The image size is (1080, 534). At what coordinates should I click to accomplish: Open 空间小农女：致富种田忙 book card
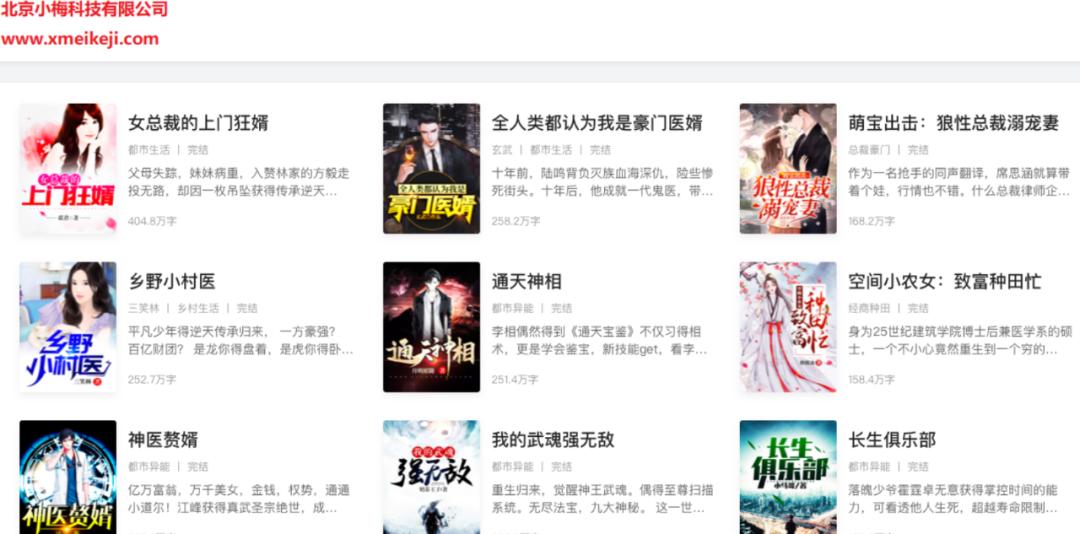pos(943,282)
